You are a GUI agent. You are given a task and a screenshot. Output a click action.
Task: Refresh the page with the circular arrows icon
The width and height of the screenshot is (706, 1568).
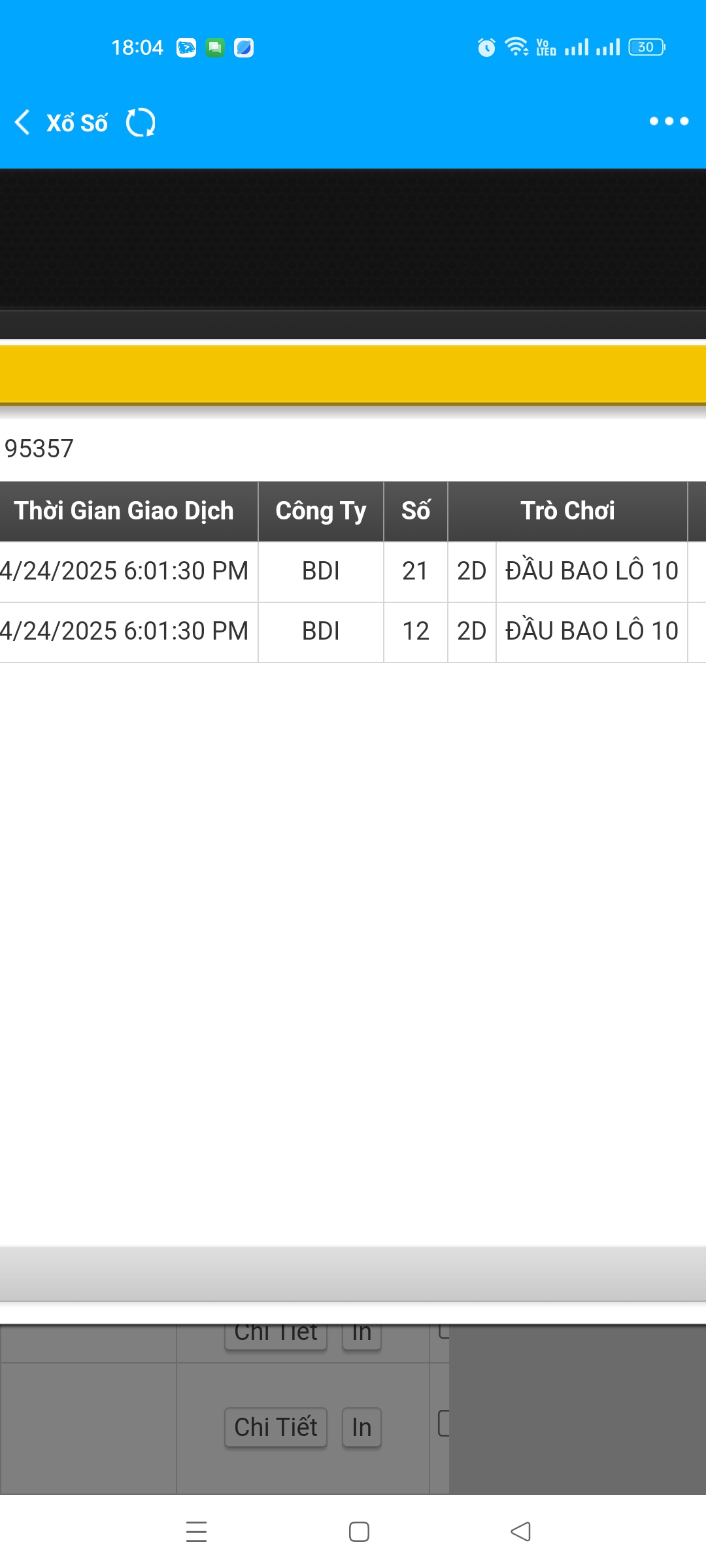pyautogui.click(x=141, y=122)
